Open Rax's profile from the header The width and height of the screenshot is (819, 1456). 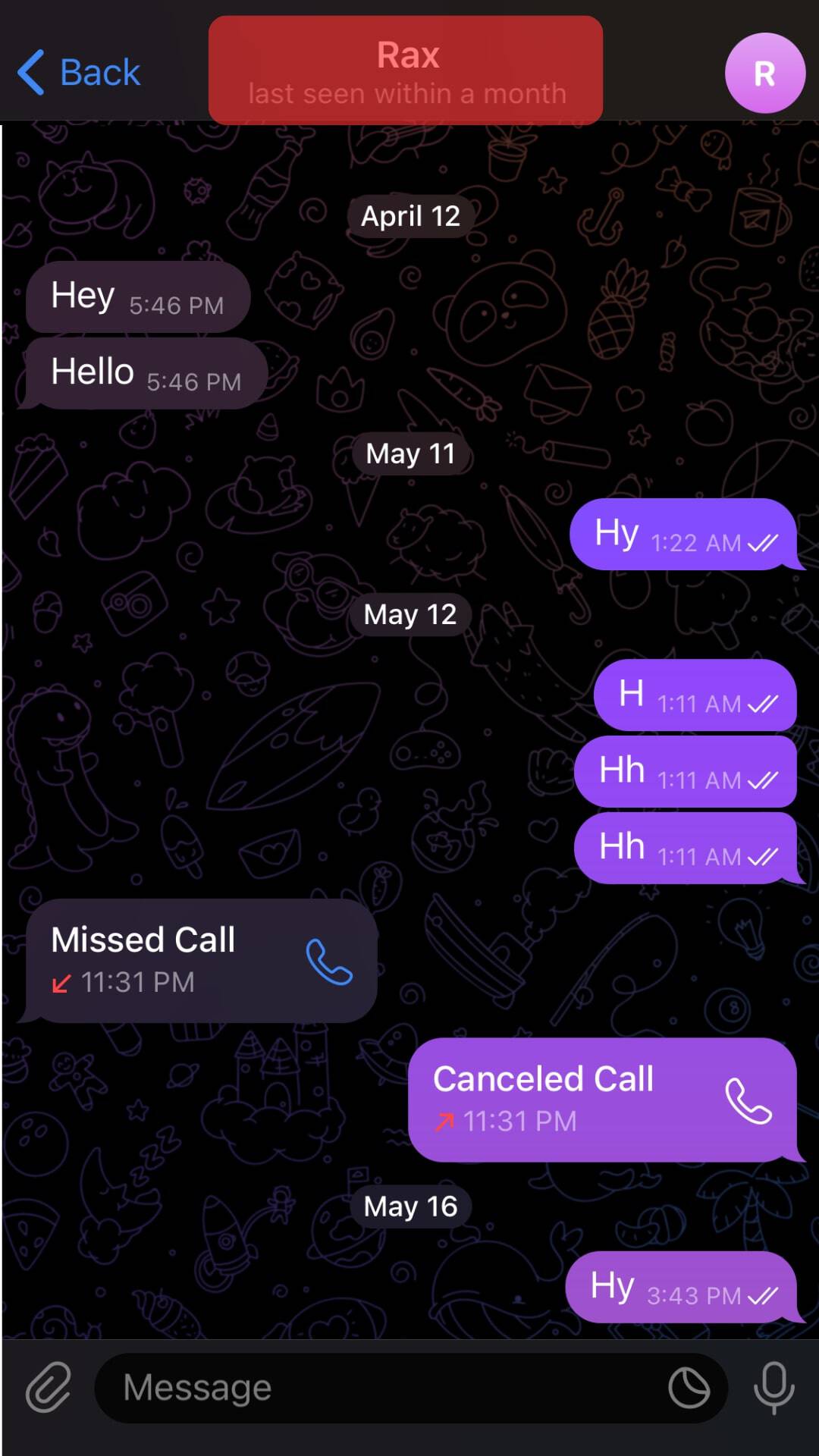[x=406, y=71]
